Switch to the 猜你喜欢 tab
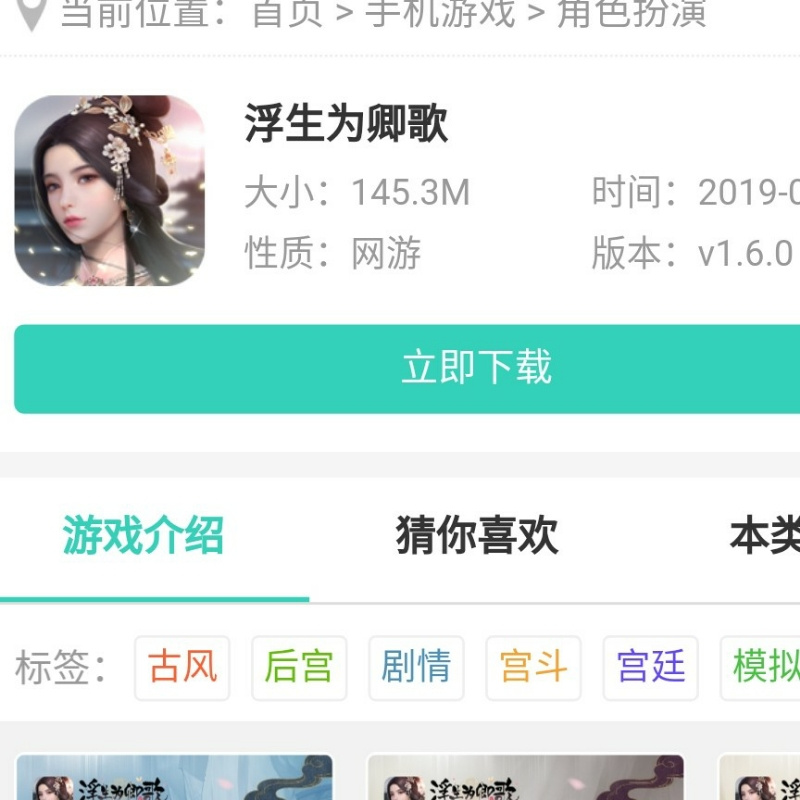The width and height of the screenshot is (800, 800). click(477, 536)
